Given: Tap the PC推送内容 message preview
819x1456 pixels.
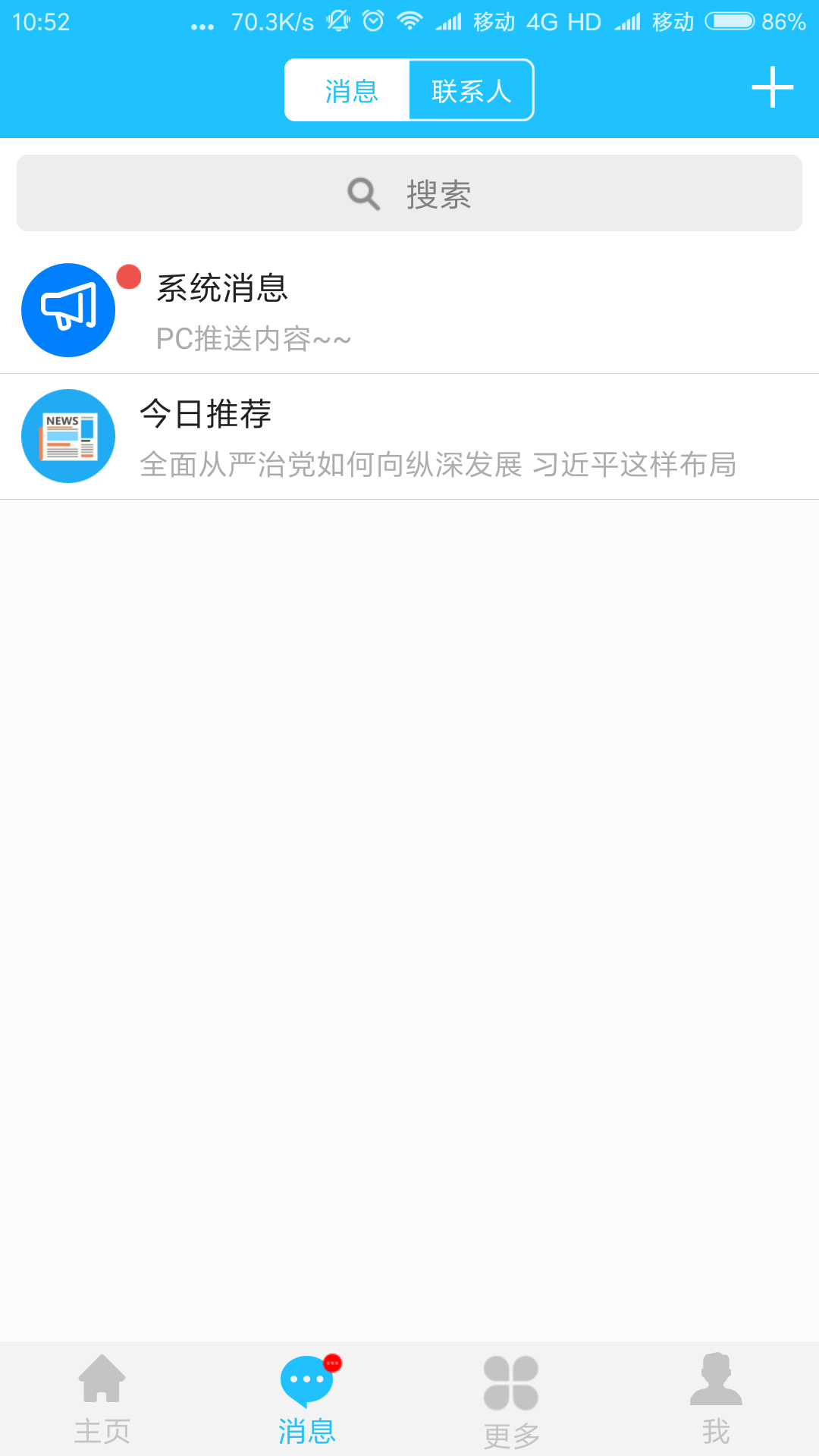Looking at the screenshot, I should click(254, 338).
